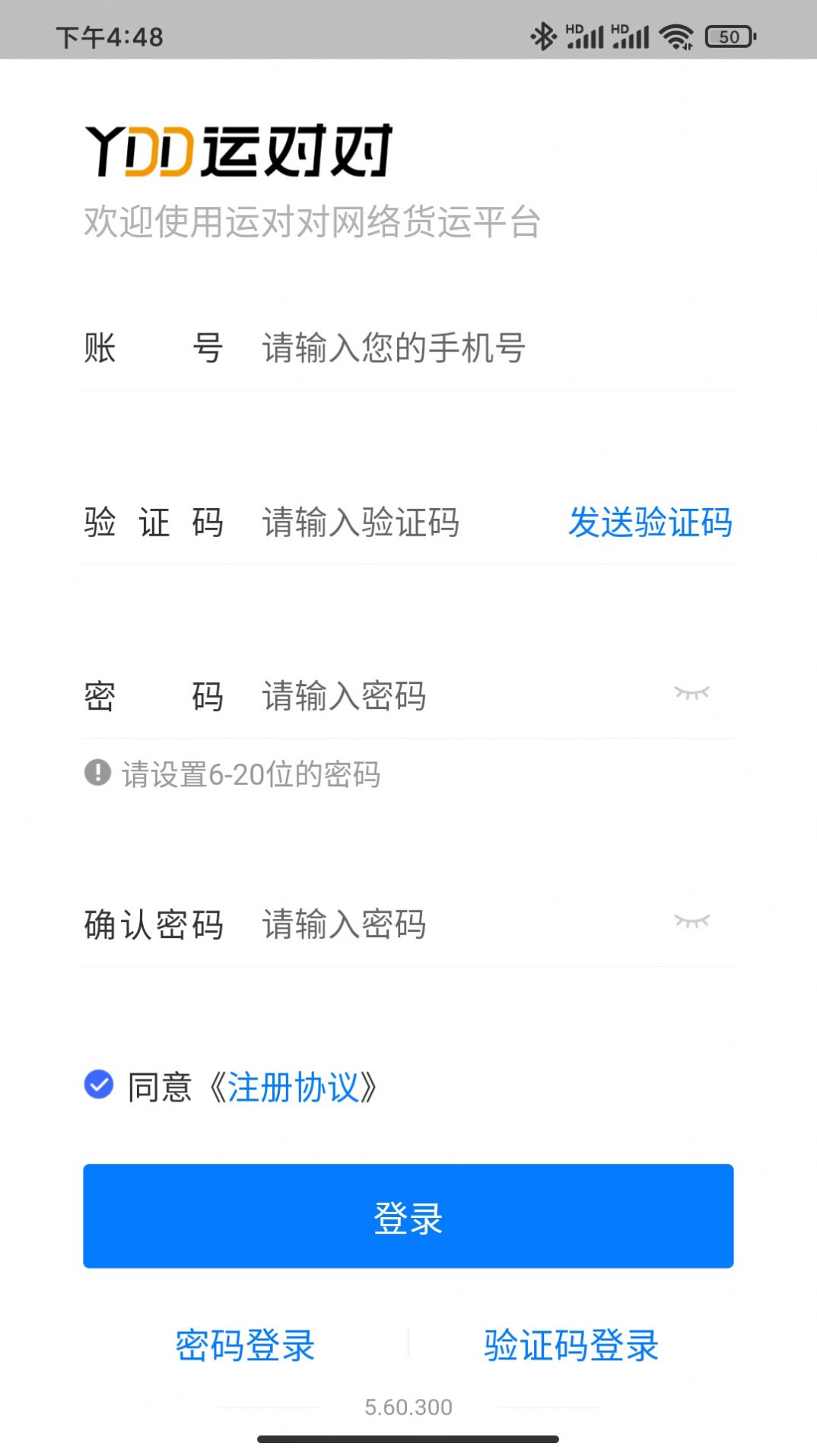Image resolution: width=817 pixels, height=1456 pixels.
Task: Click the 请设置6-20位的密码 hint text
Action: point(251,775)
